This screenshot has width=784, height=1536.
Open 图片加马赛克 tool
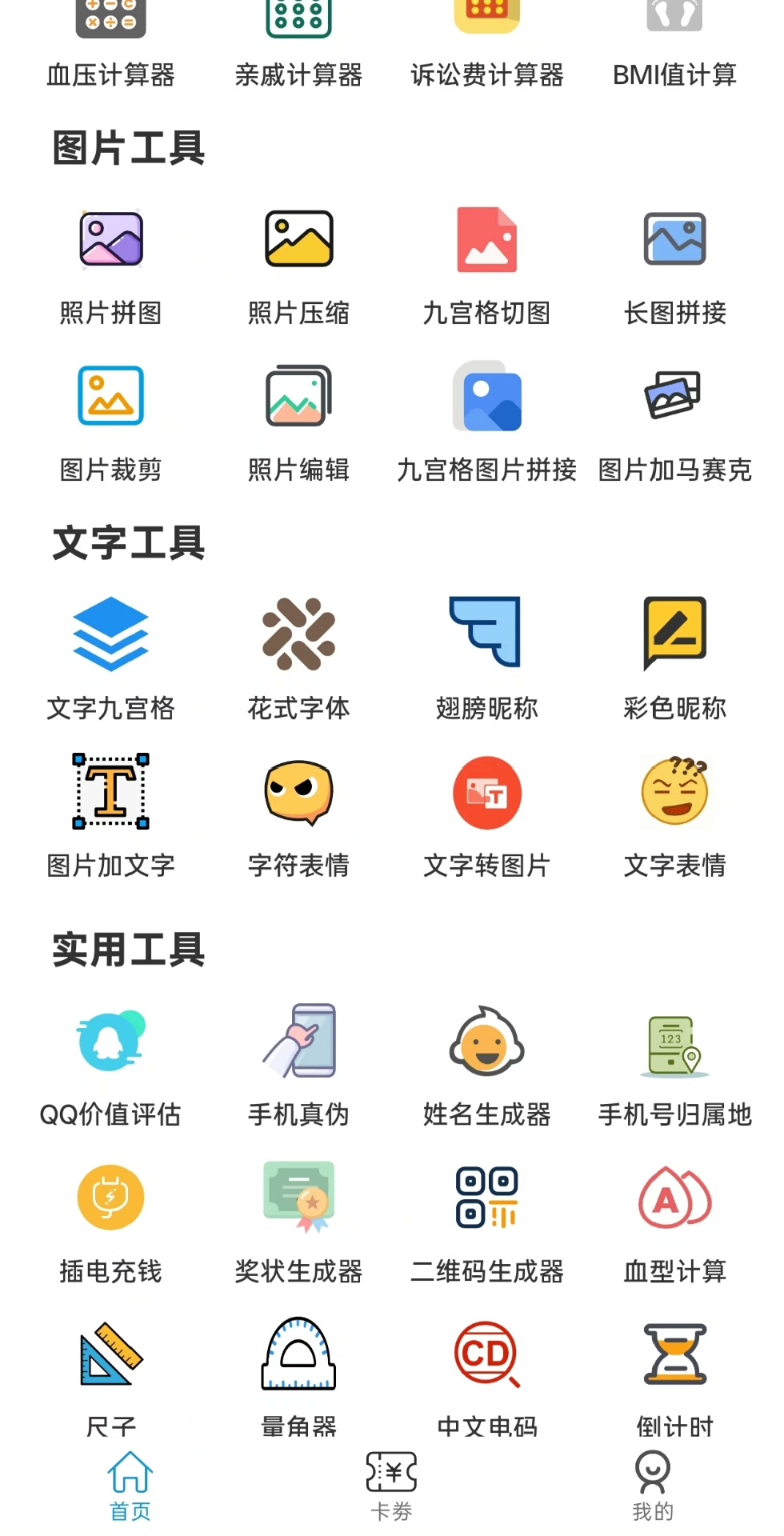point(674,397)
